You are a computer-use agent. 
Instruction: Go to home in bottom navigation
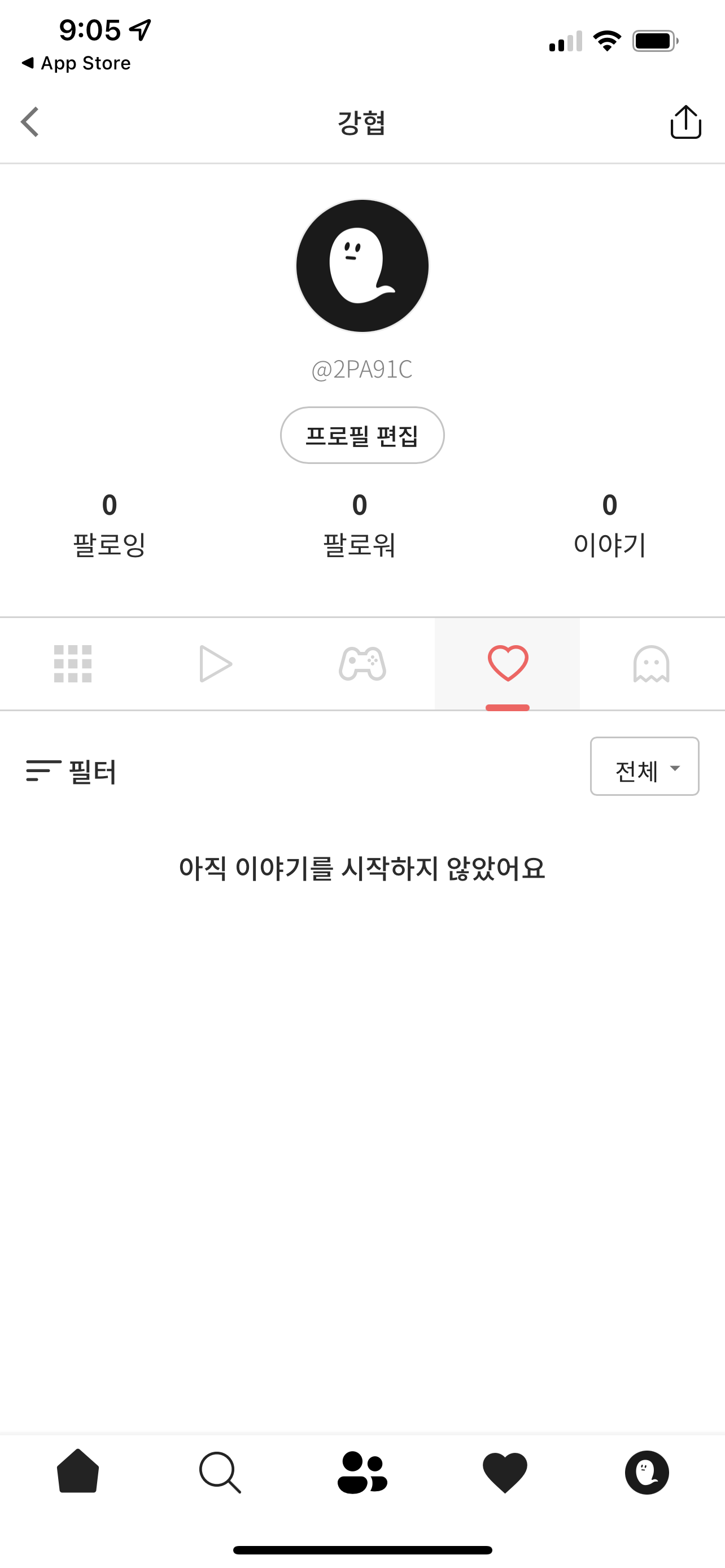pyautogui.click(x=78, y=1472)
